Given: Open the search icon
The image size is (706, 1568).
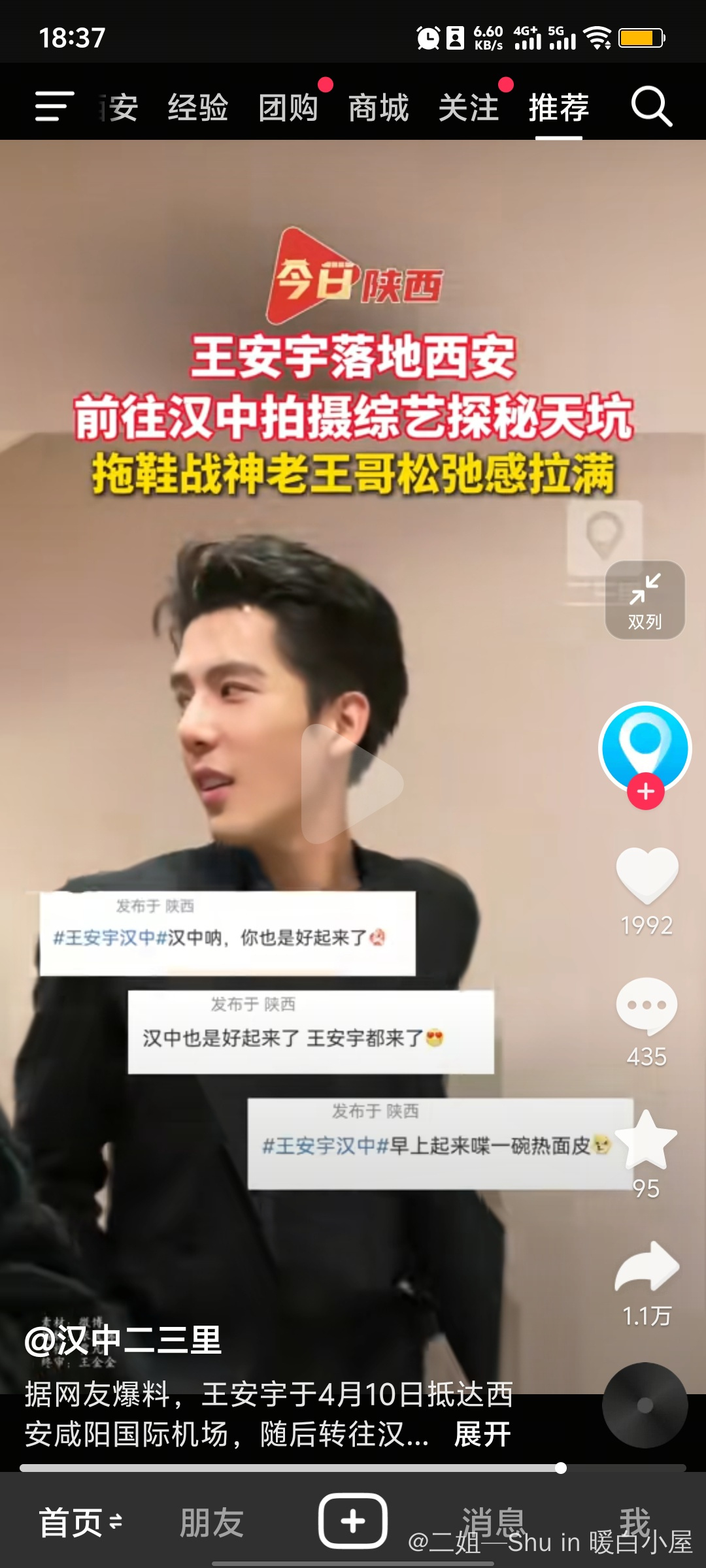Looking at the screenshot, I should (x=651, y=106).
